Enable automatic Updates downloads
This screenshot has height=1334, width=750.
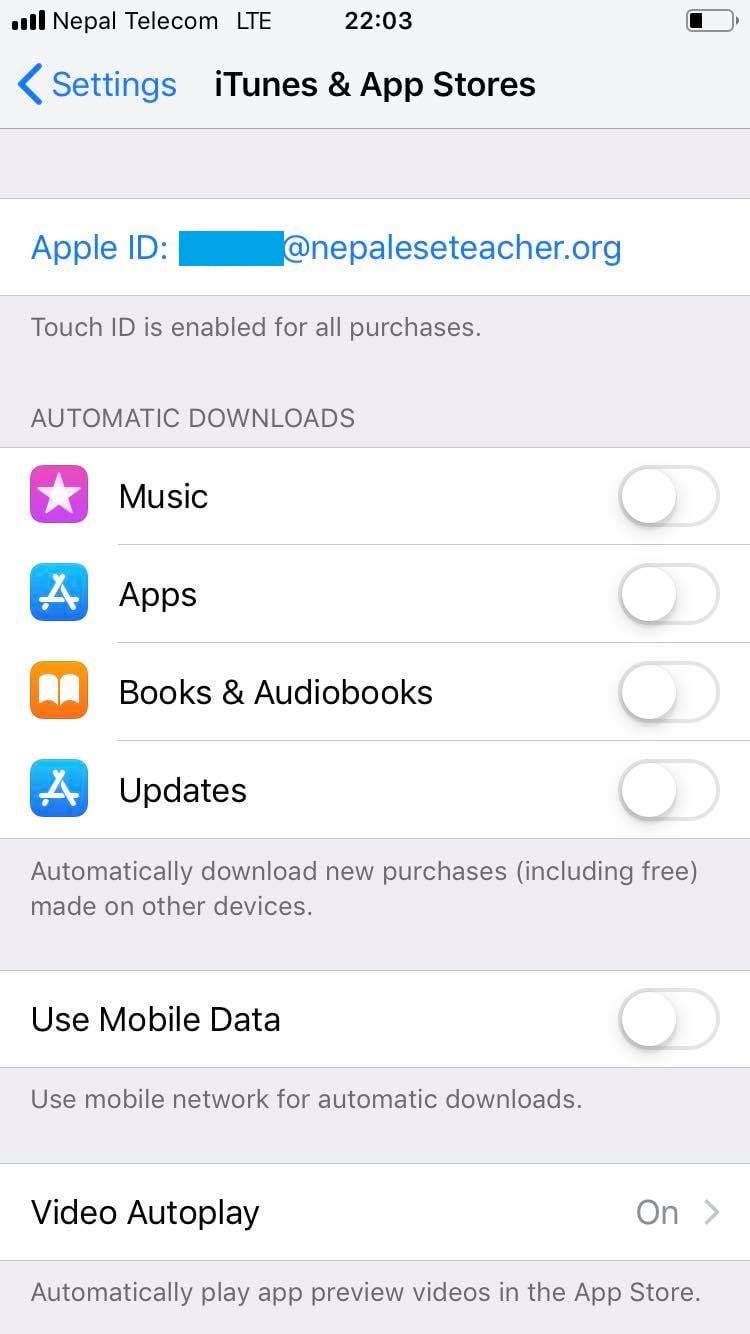pos(667,789)
